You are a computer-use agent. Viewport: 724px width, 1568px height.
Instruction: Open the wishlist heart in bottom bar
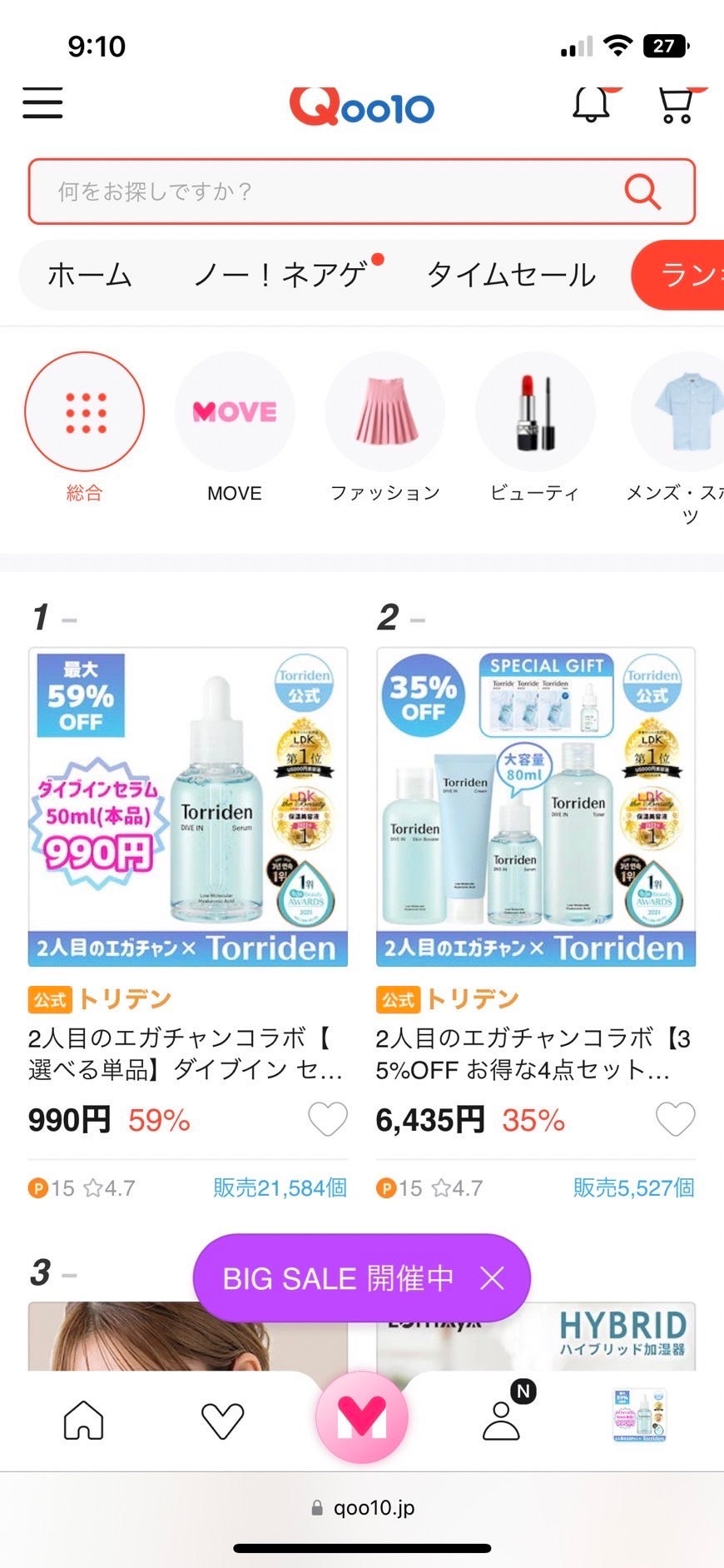coord(223,1420)
